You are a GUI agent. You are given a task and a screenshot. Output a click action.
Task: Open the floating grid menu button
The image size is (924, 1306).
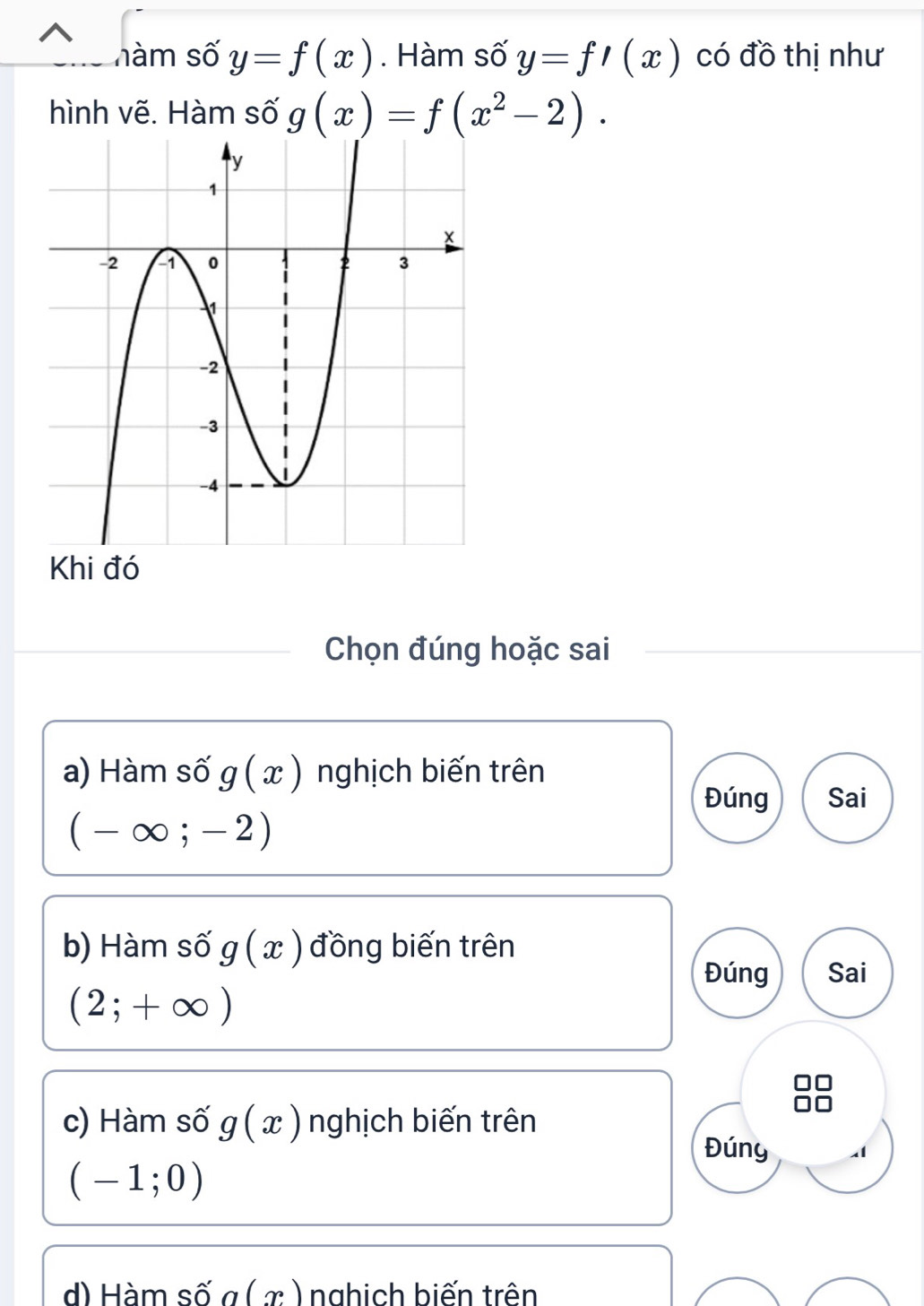tap(813, 1094)
